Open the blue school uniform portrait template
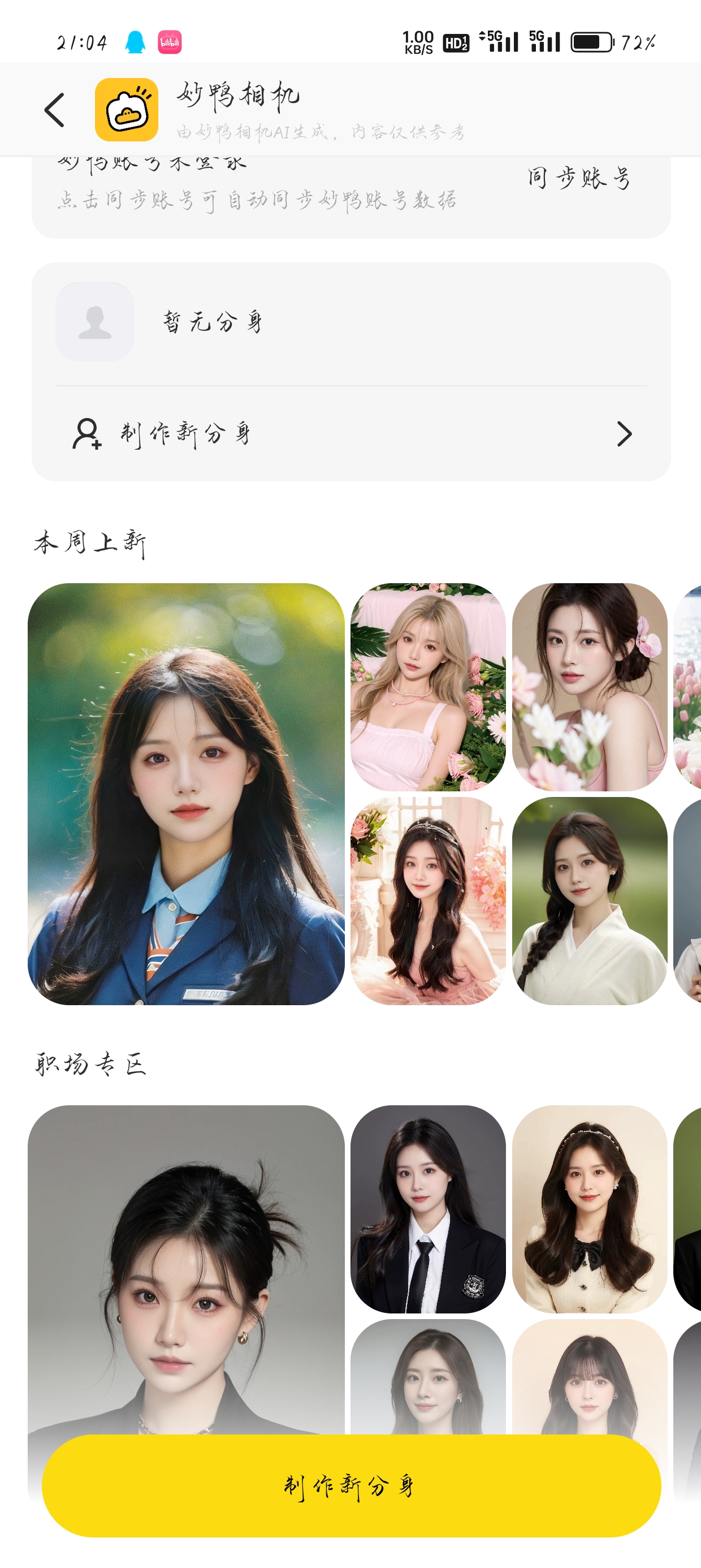The width and height of the screenshot is (701, 1568). tap(185, 794)
